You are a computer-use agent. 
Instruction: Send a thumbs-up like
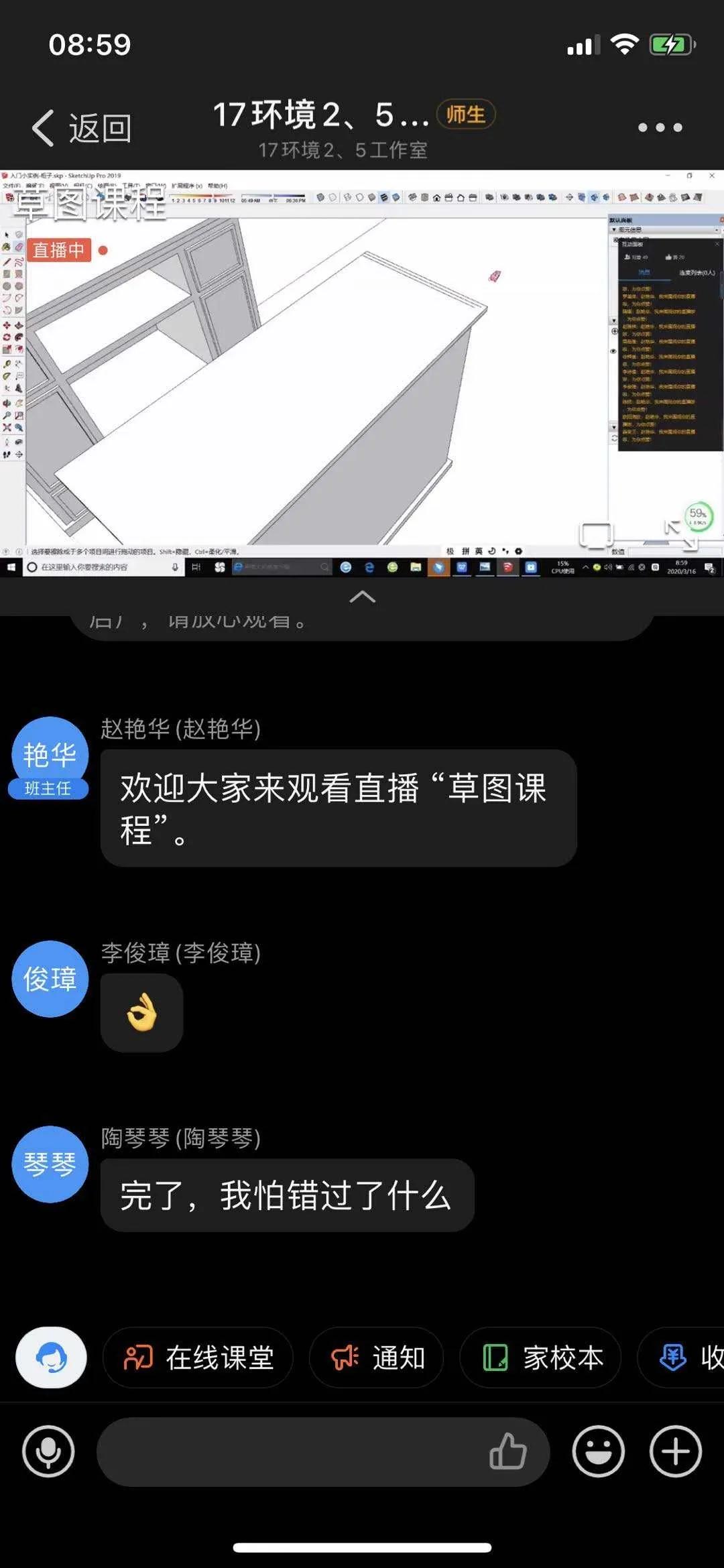[507, 1451]
